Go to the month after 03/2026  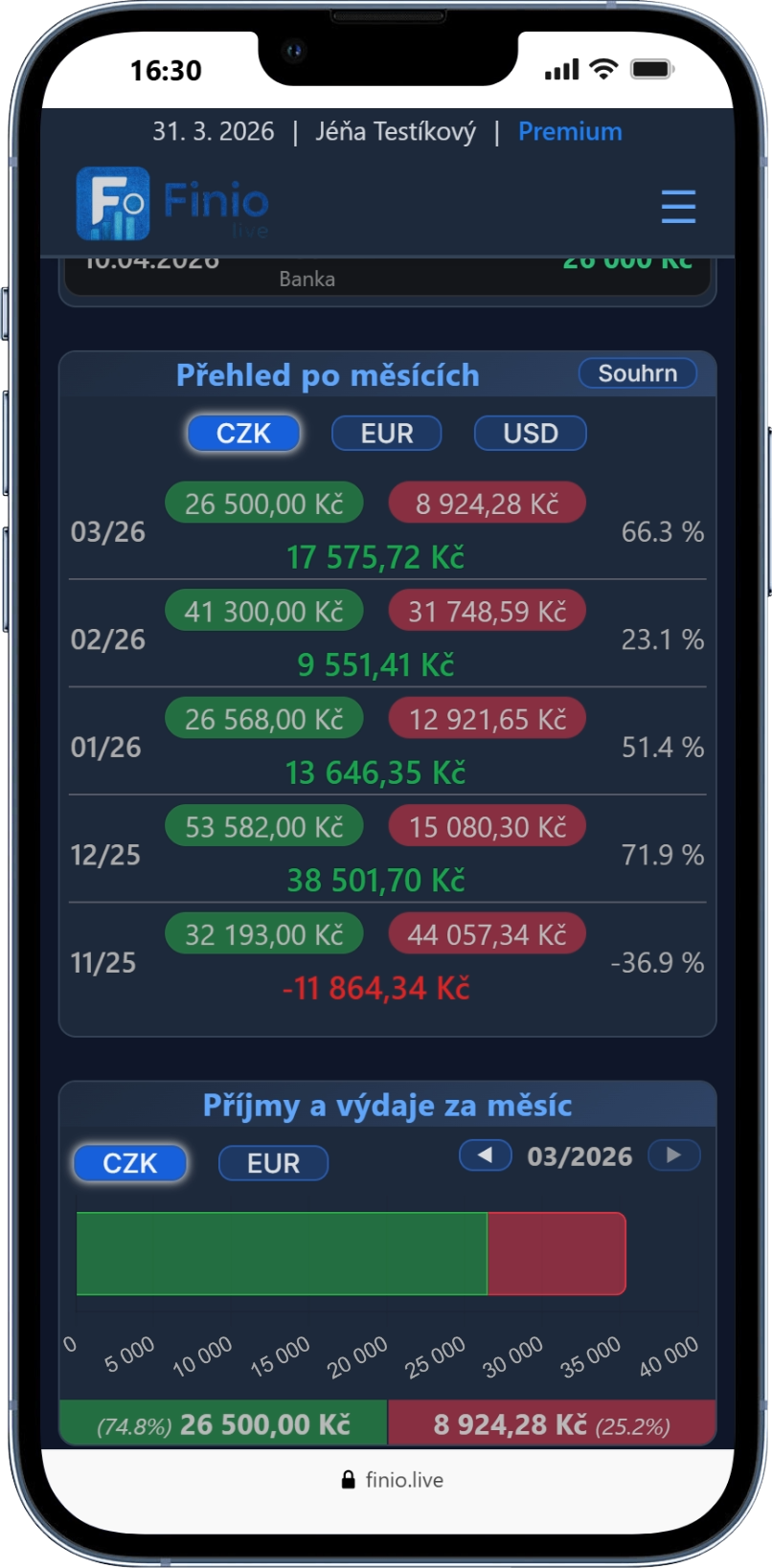pos(673,1155)
